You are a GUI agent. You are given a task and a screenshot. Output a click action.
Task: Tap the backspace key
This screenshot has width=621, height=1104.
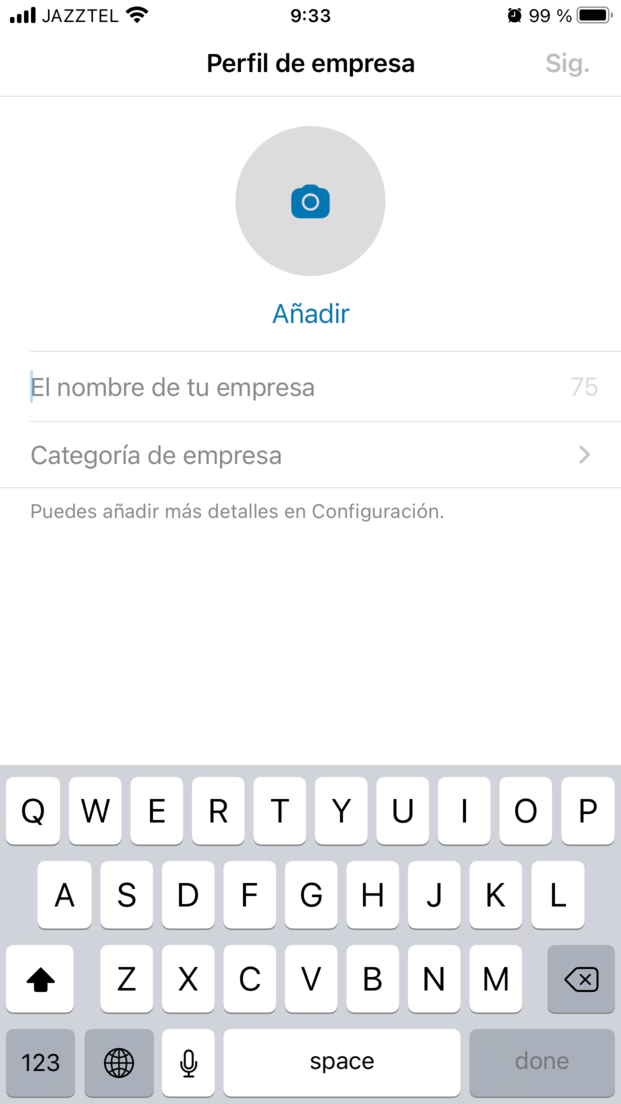(x=581, y=979)
